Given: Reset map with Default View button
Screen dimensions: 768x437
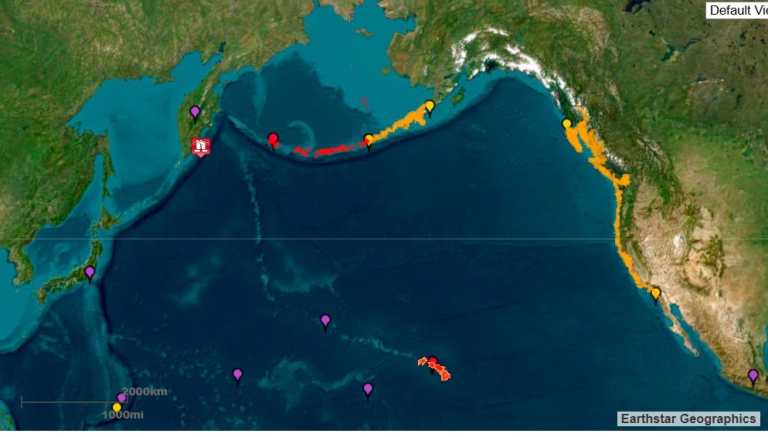Looking at the screenshot, I should point(737,10).
